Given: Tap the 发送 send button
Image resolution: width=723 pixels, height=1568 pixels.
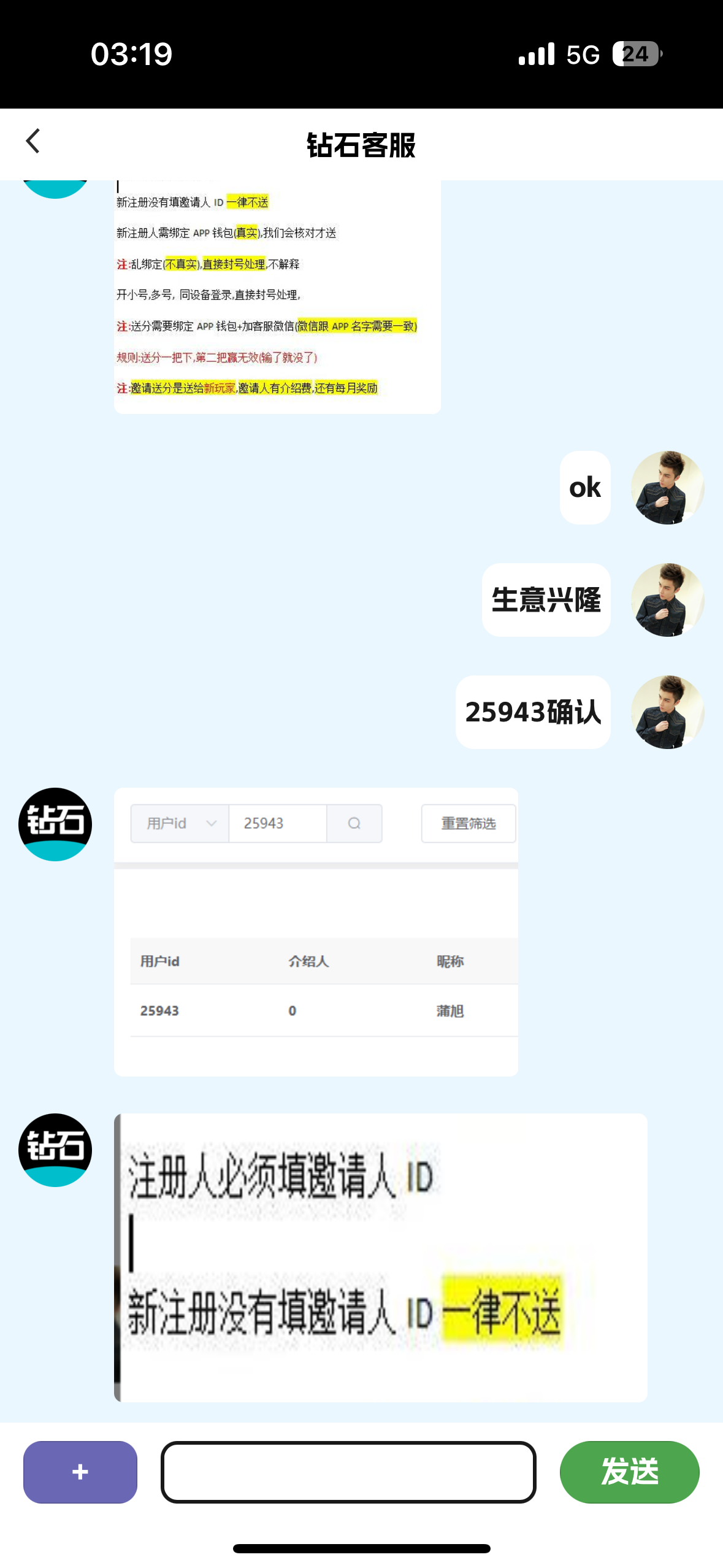Looking at the screenshot, I should 629,1472.
